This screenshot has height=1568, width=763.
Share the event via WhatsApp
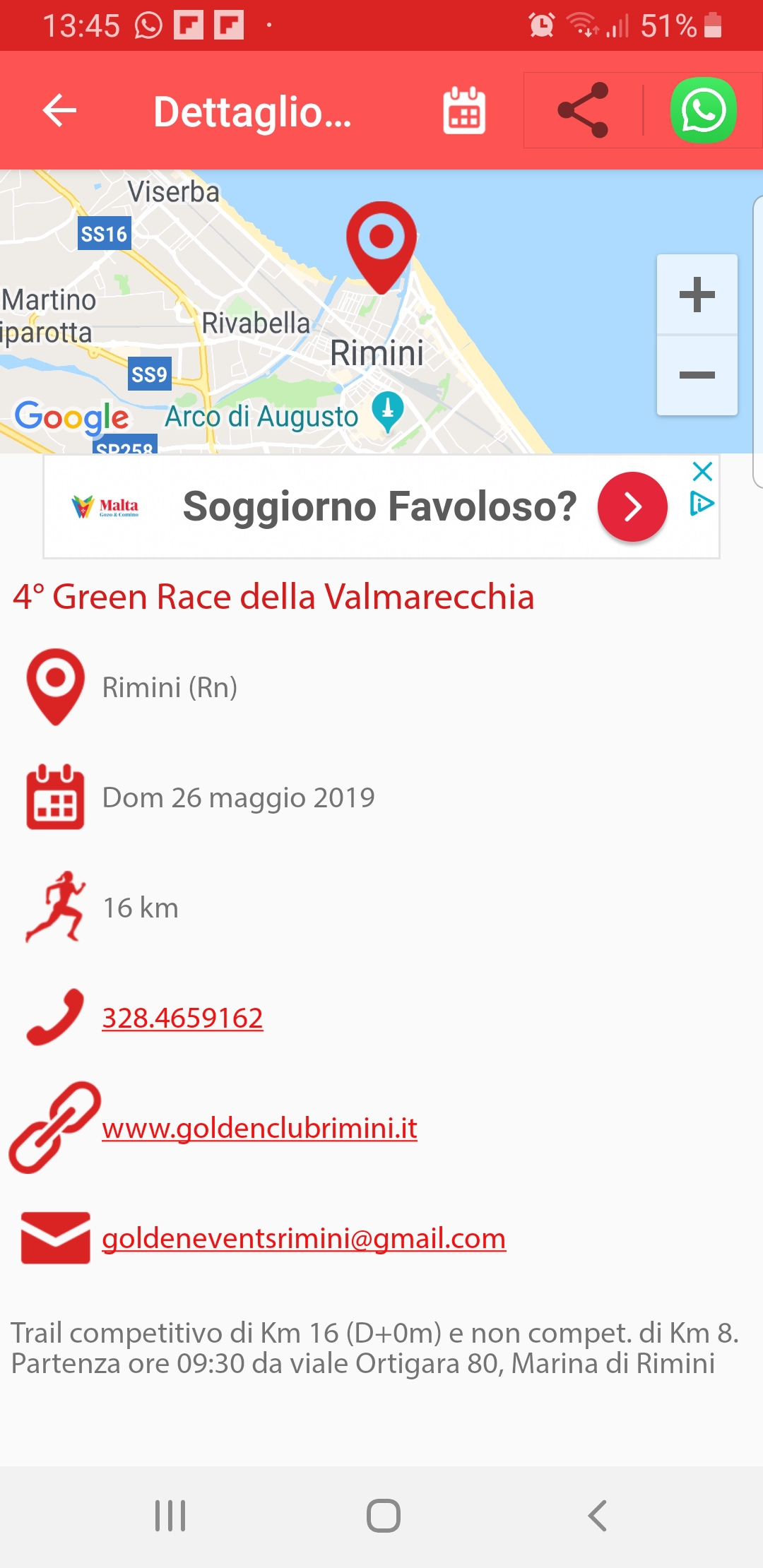tap(703, 110)
